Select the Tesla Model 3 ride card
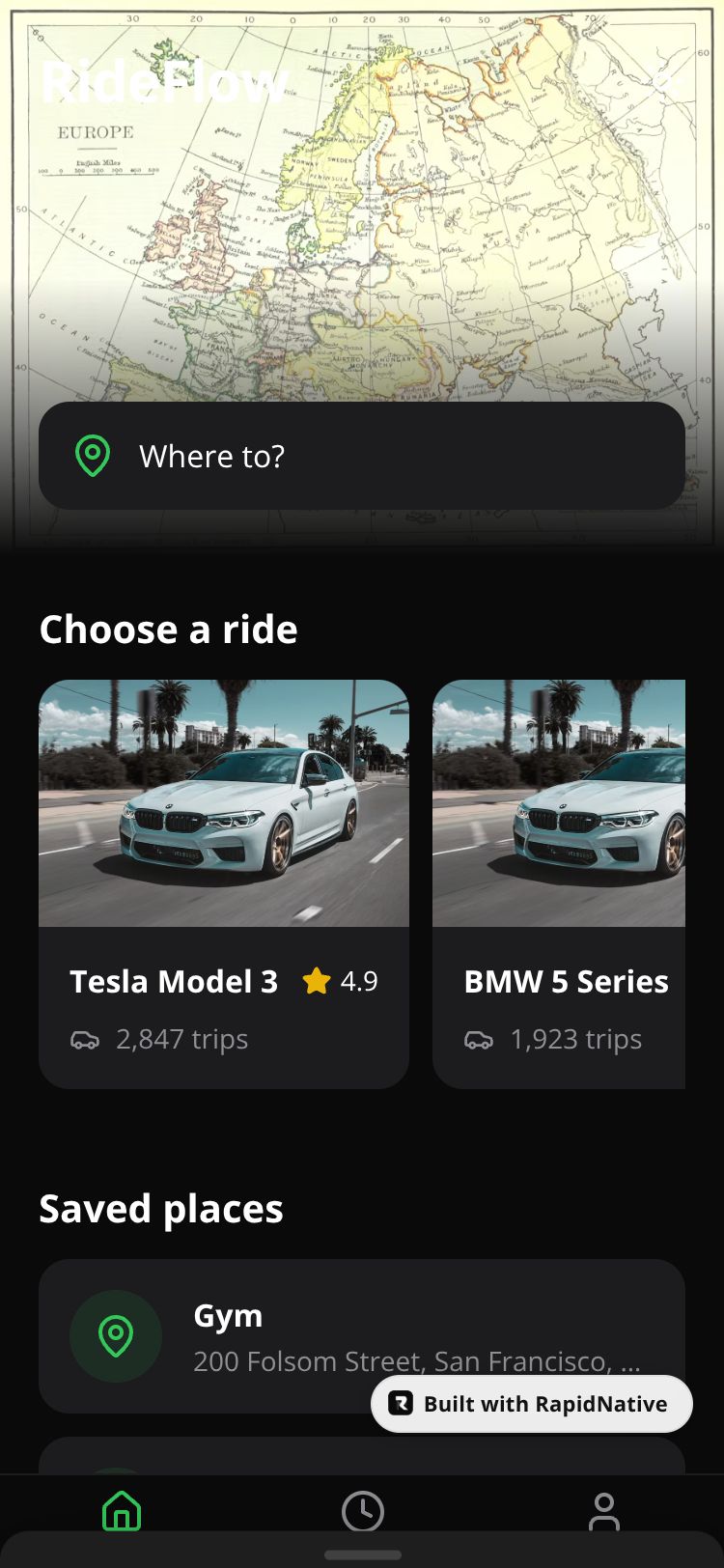This screenshot has width=724, height=1568. pos(223,883)
